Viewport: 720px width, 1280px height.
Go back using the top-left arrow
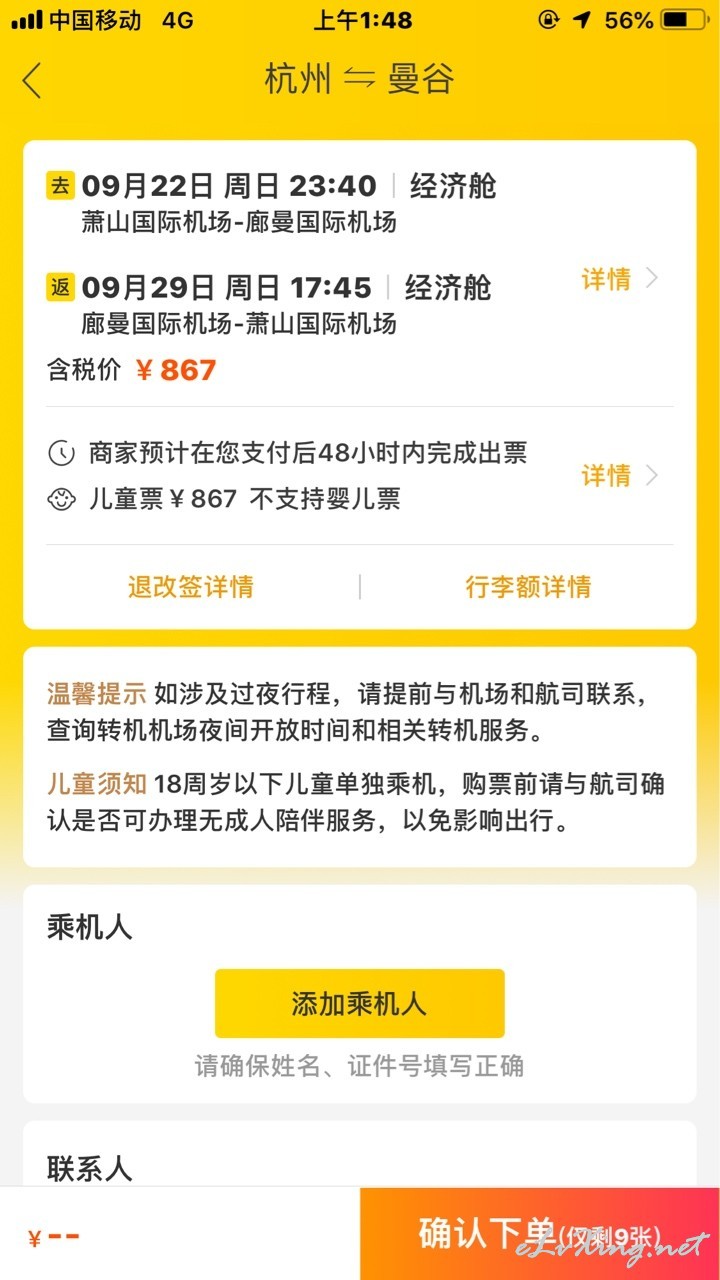[32, 80]
